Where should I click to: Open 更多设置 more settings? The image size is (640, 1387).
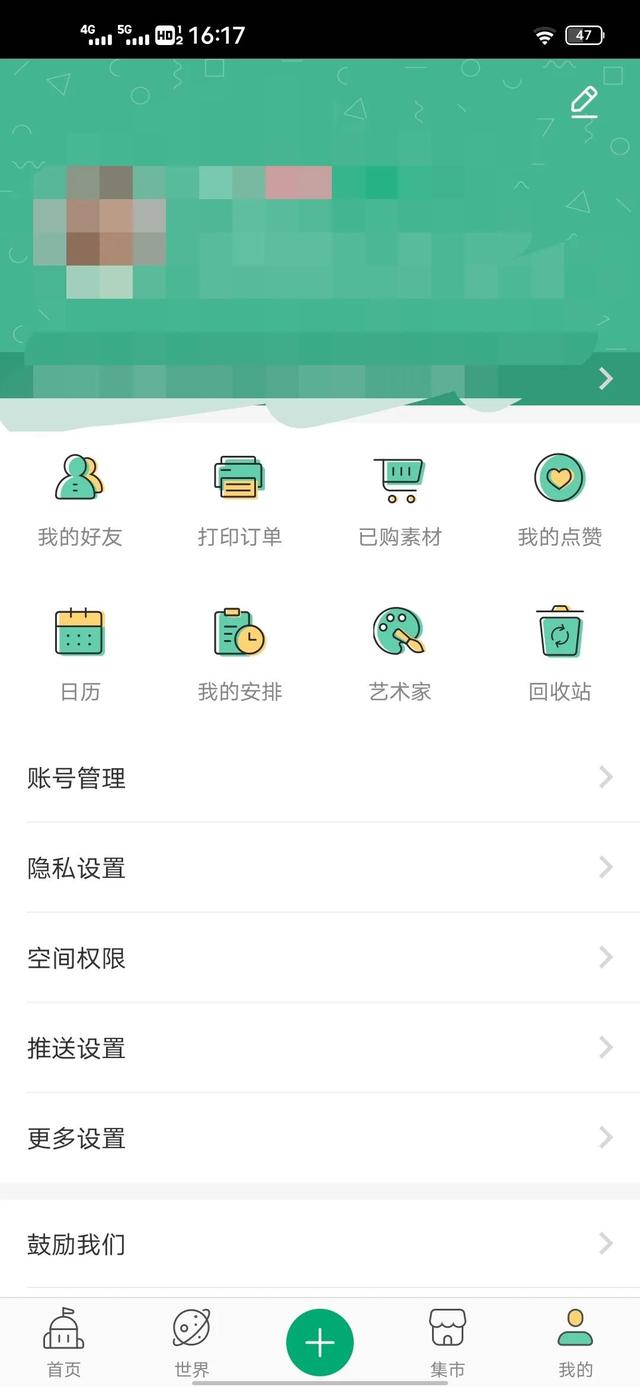pyautogui.click(x=320, y=1138)
